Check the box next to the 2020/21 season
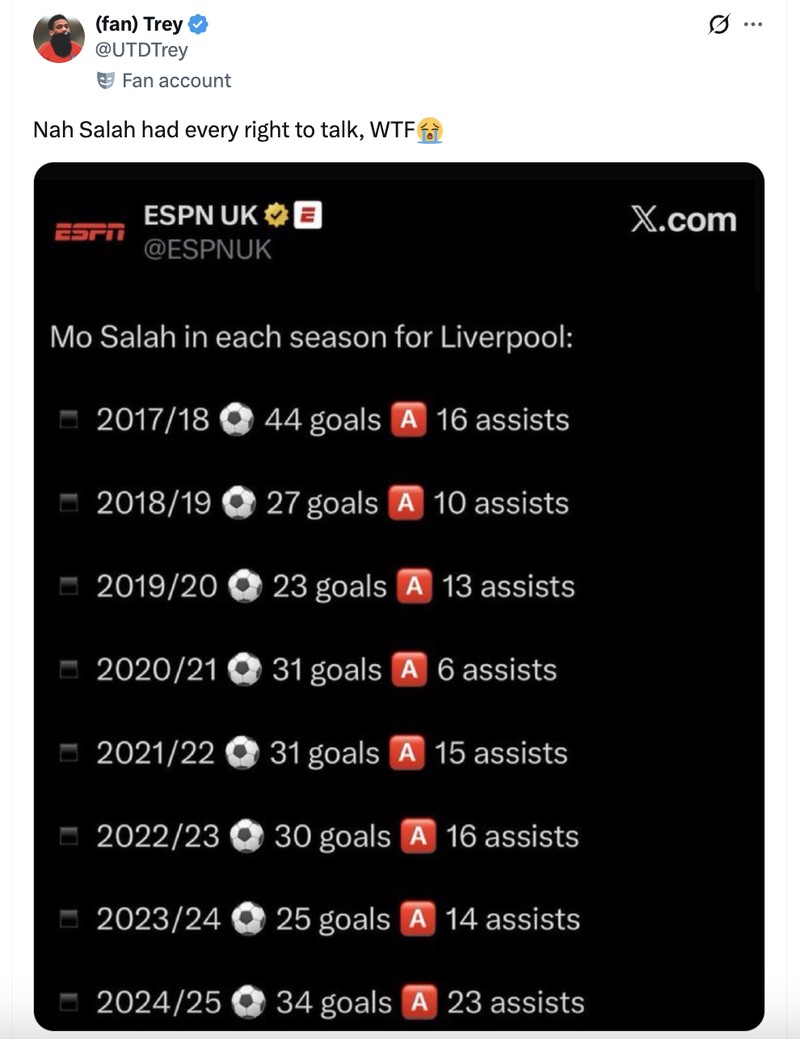The image size is (800, 1039). click(x=69, y=670)
